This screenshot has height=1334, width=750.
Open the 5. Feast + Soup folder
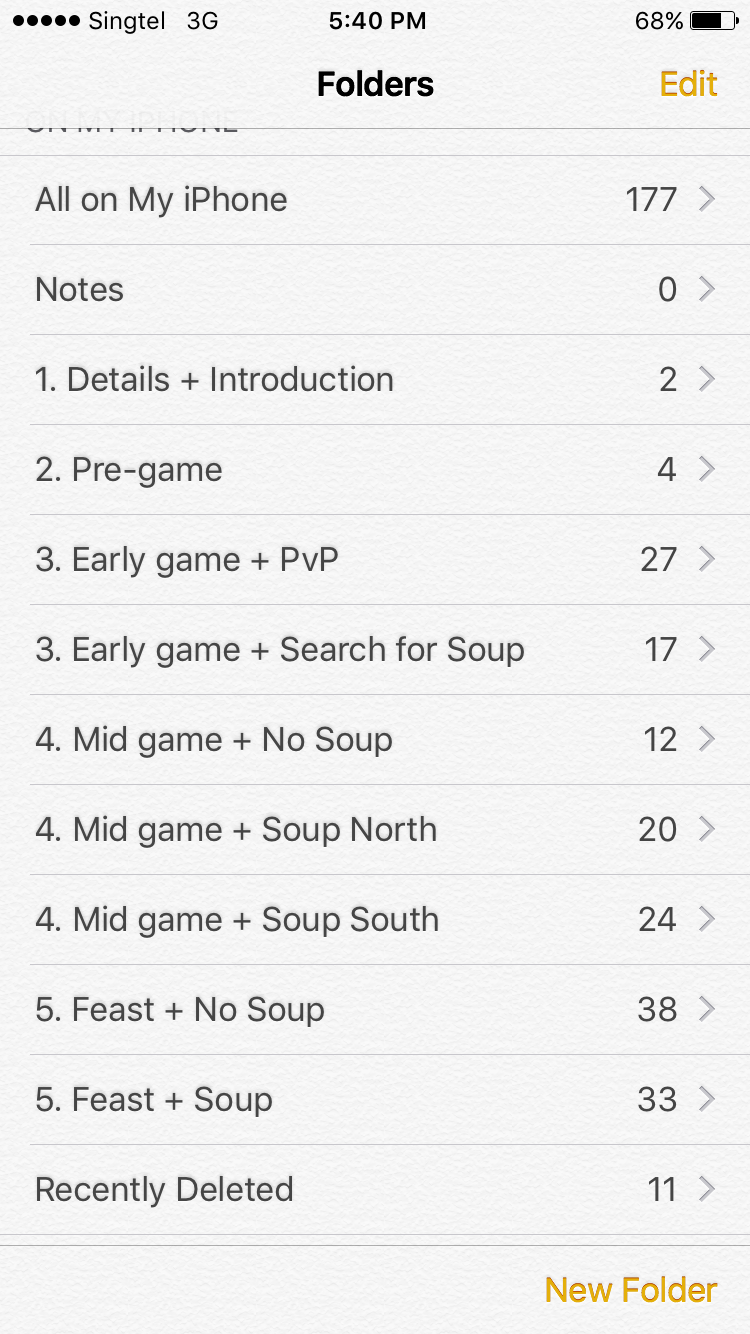pos(375,1100)
